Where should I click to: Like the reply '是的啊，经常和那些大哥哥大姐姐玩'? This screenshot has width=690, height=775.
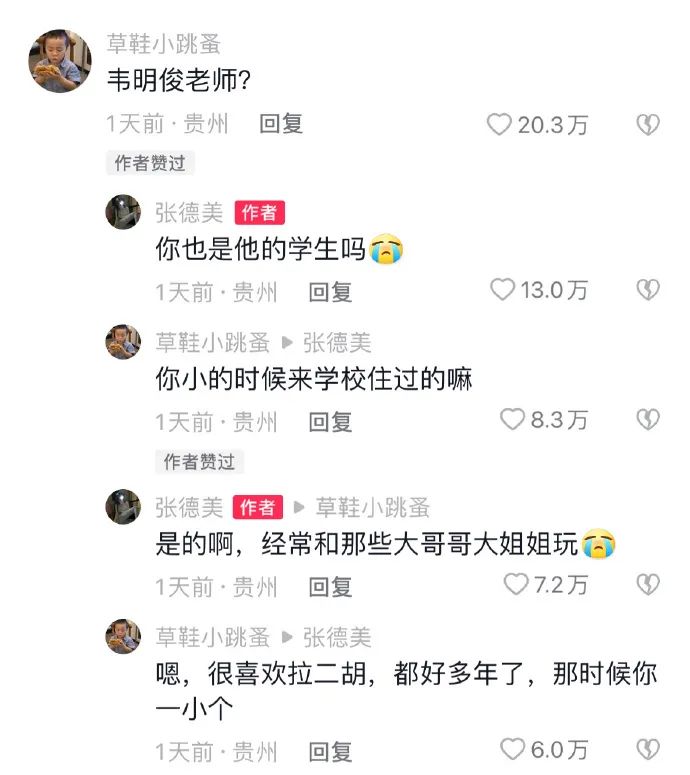[514, 584]
